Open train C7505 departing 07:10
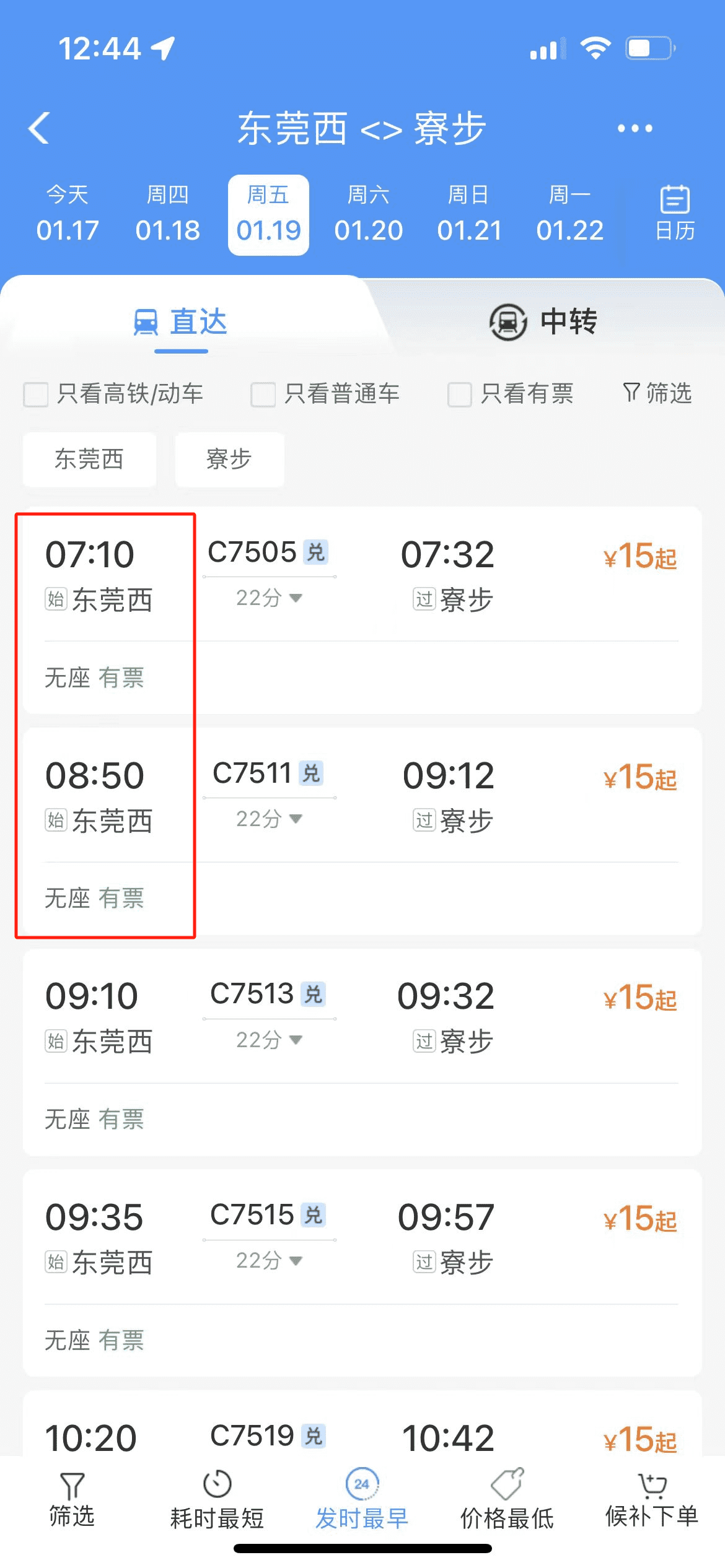725x1568 pixels. pyautogui.click(x=362, y=611)
